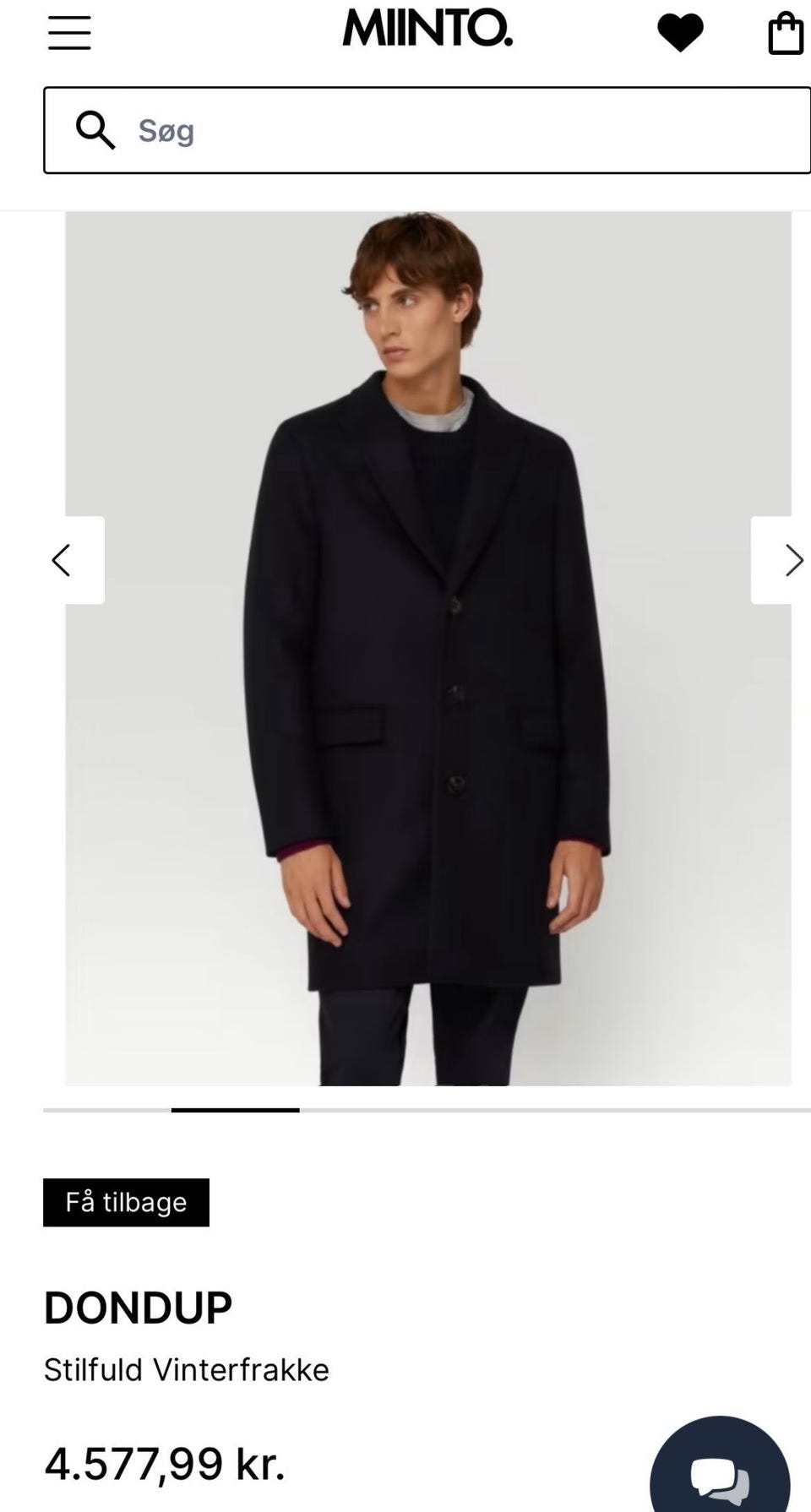Tap the Få tilbage badge
This screenshot has width=811, height=1512.
tap(126, 1202)
